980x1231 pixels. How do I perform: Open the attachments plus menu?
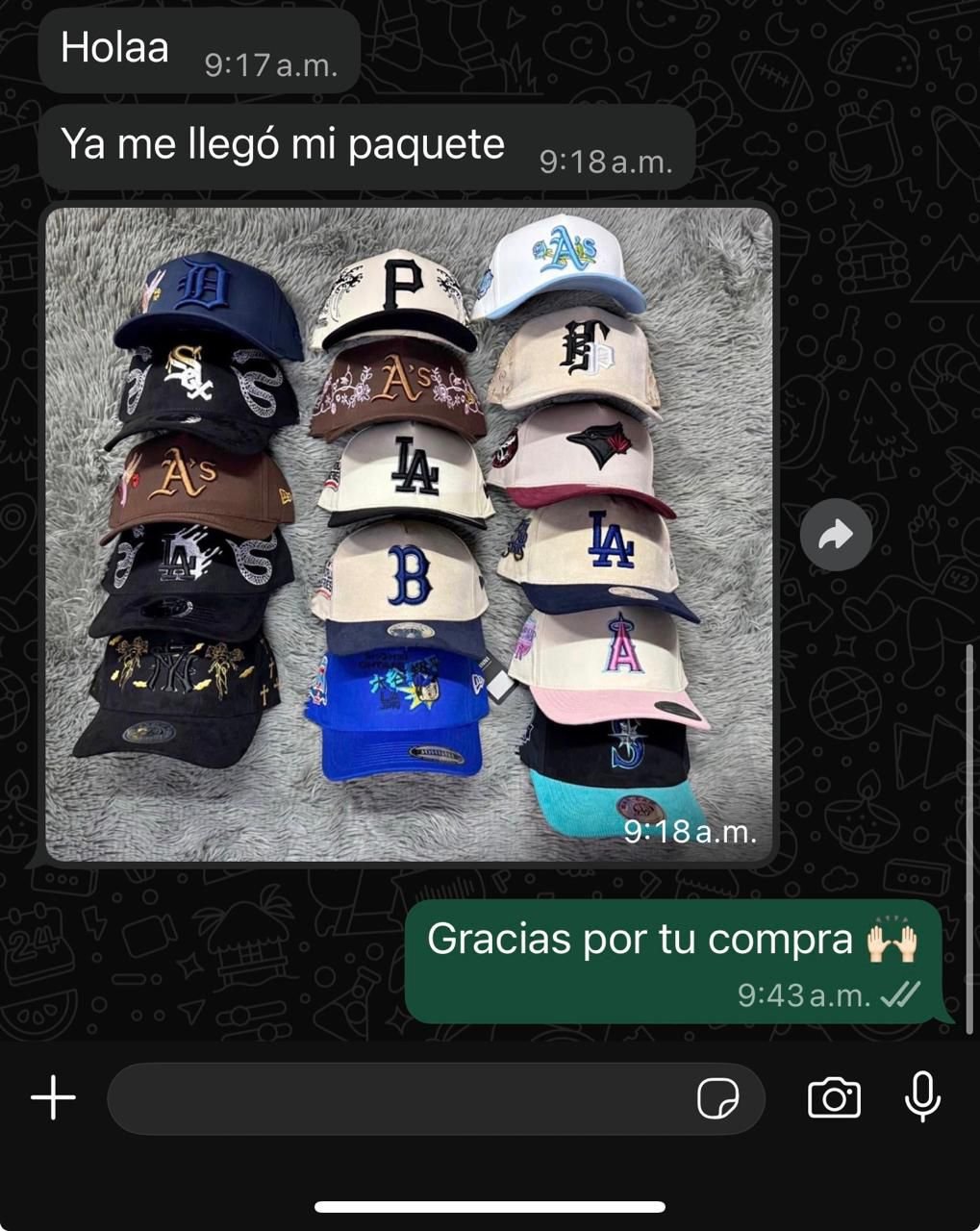tap(53, 1097)
